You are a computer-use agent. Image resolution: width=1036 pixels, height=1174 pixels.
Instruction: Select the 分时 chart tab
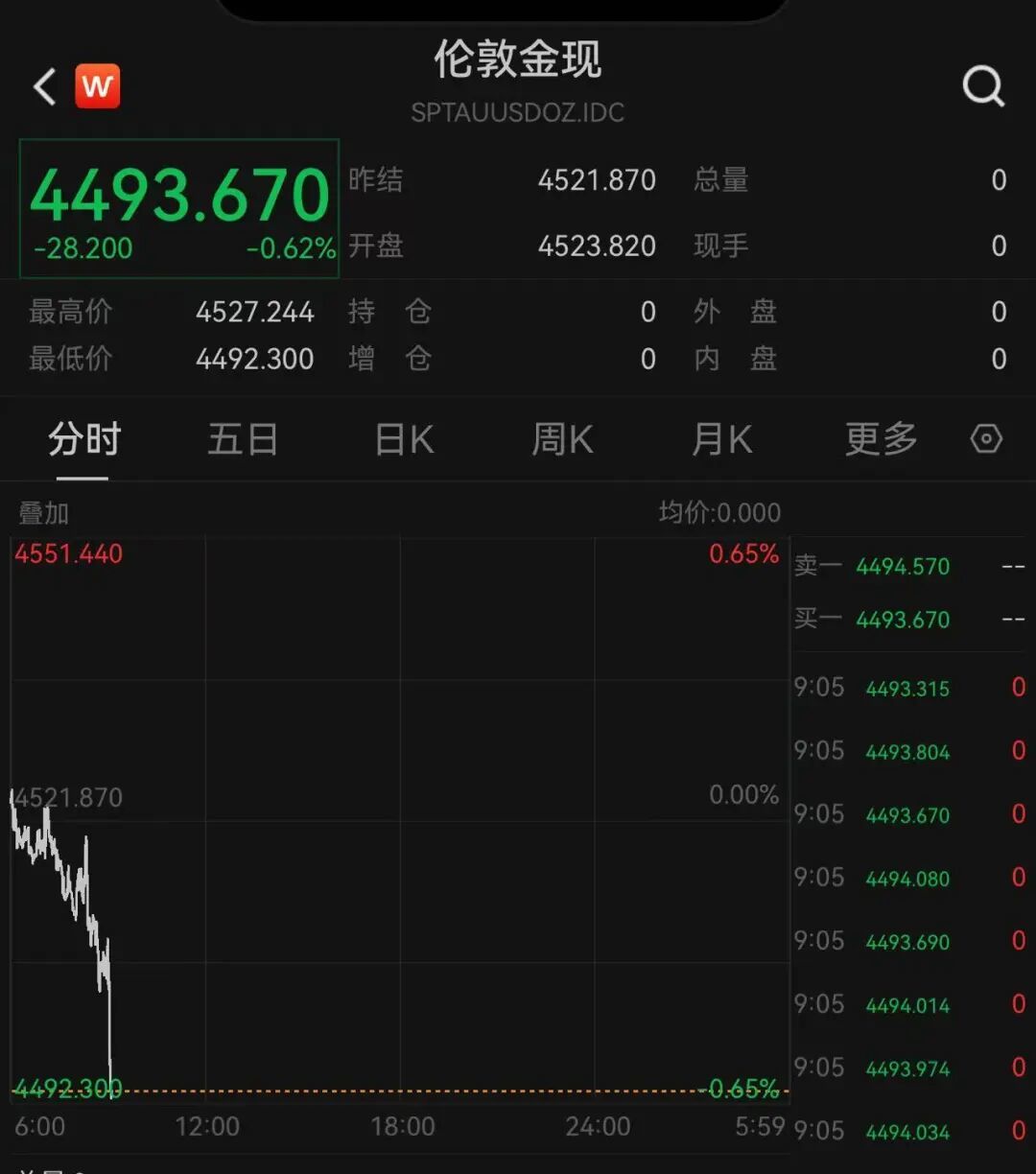(x=84, y=439)
